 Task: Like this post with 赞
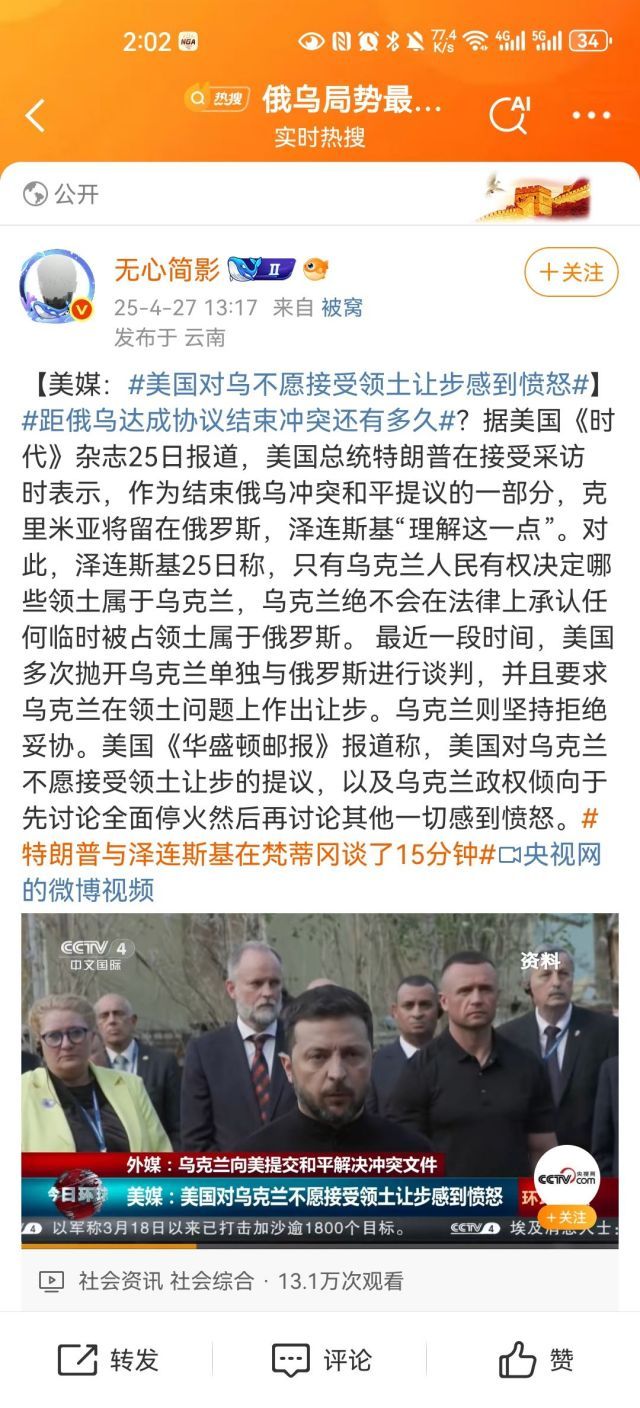coord(536,1360)
